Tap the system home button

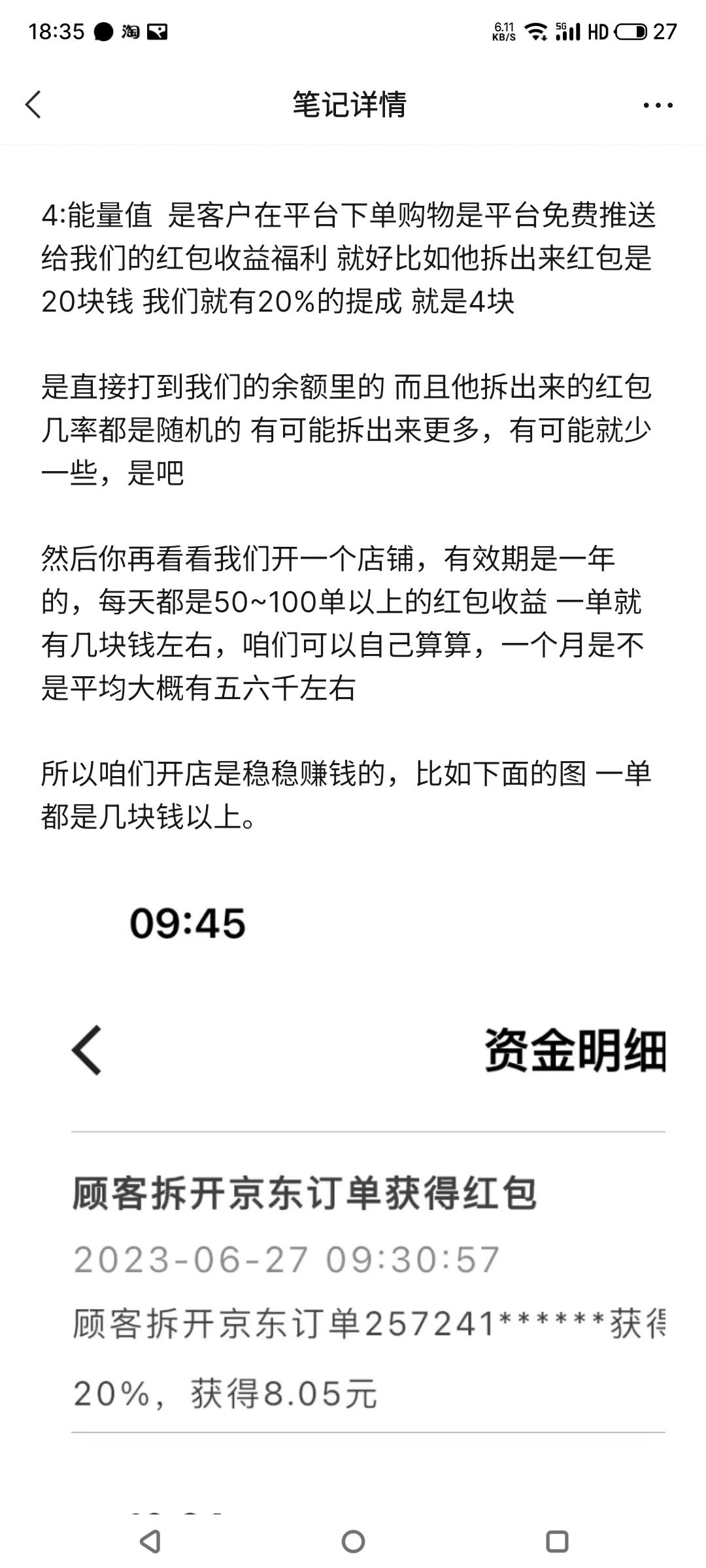(353, 1541)
